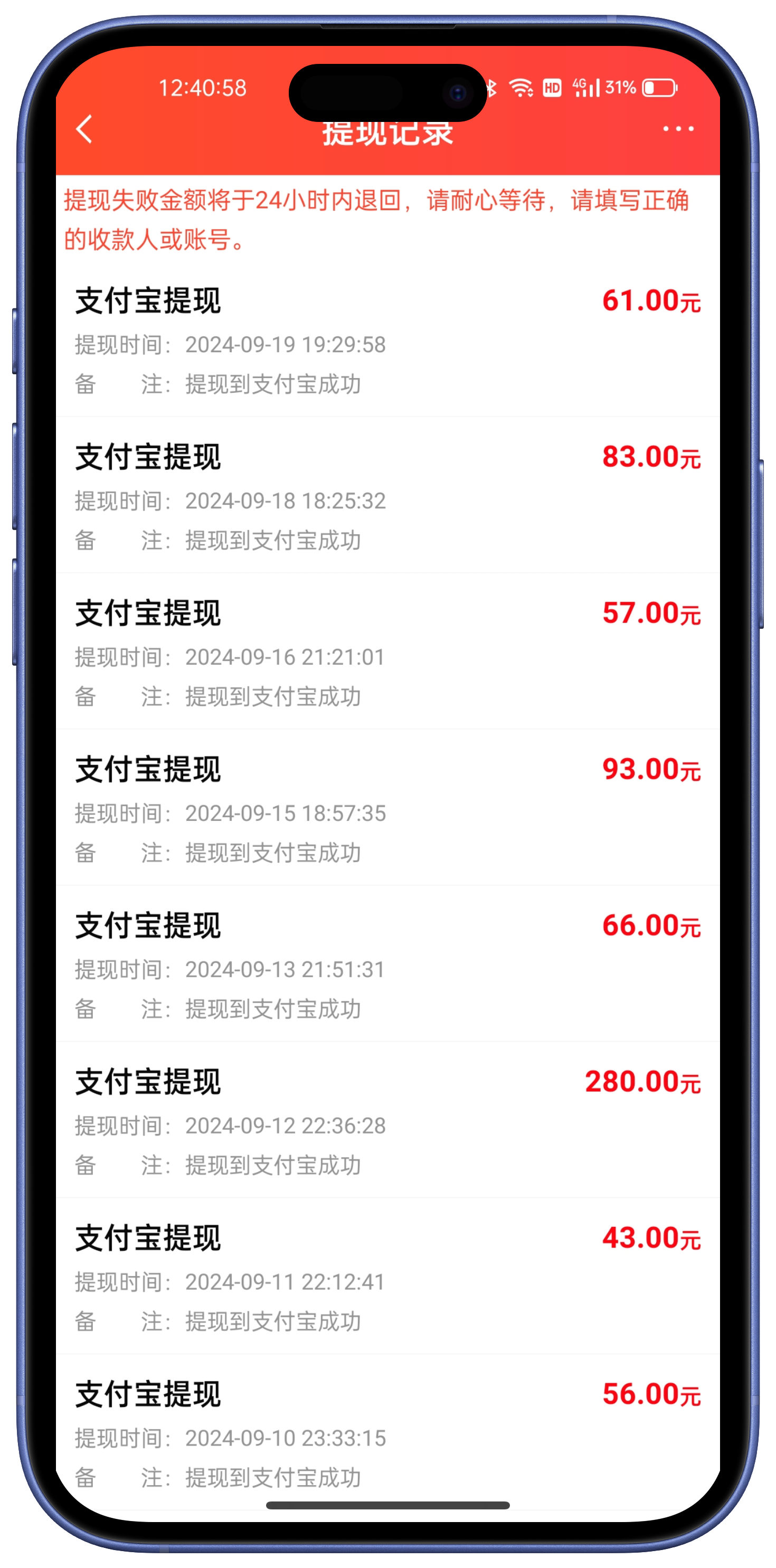Tap the Wi-Fi icon in status bar
776x1568 pixels.
pos(521,88)
